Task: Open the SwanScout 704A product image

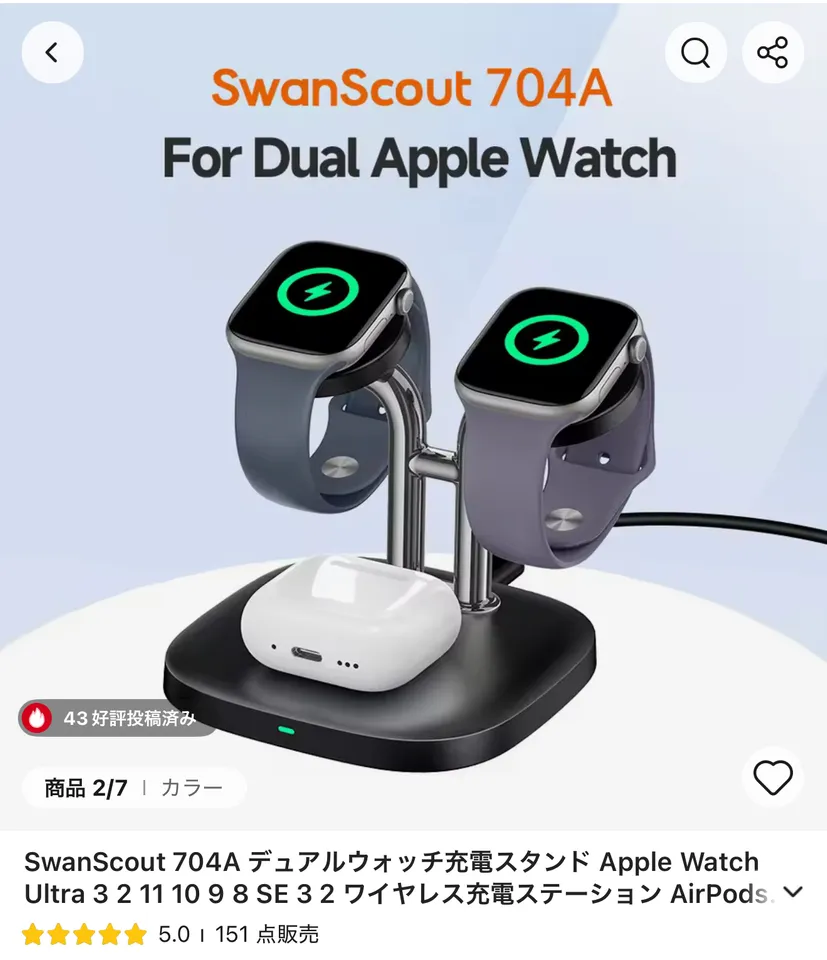Action: 413,450
